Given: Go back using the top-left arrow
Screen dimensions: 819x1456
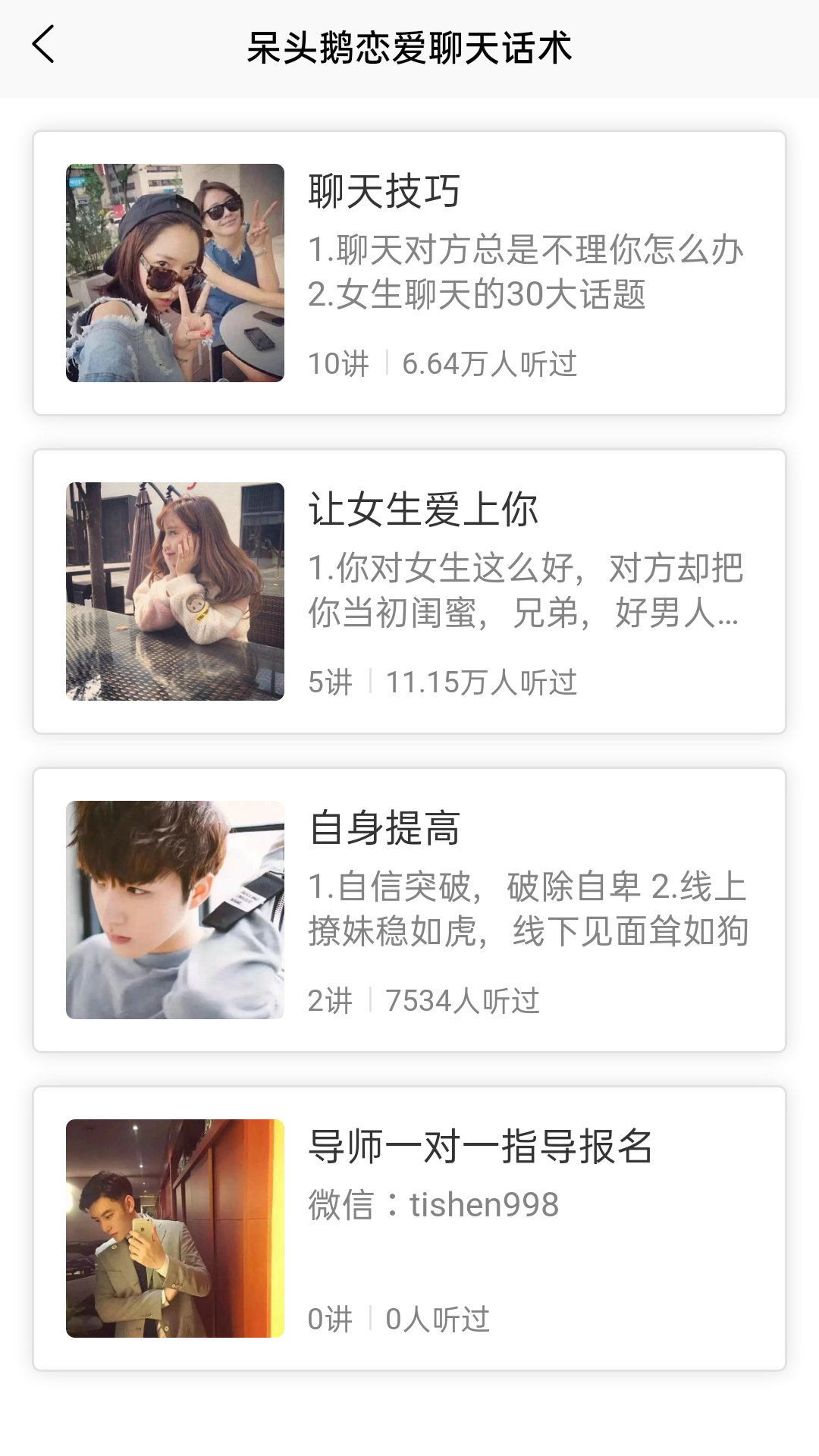Looking at the screenshot, I should point(43,44).
